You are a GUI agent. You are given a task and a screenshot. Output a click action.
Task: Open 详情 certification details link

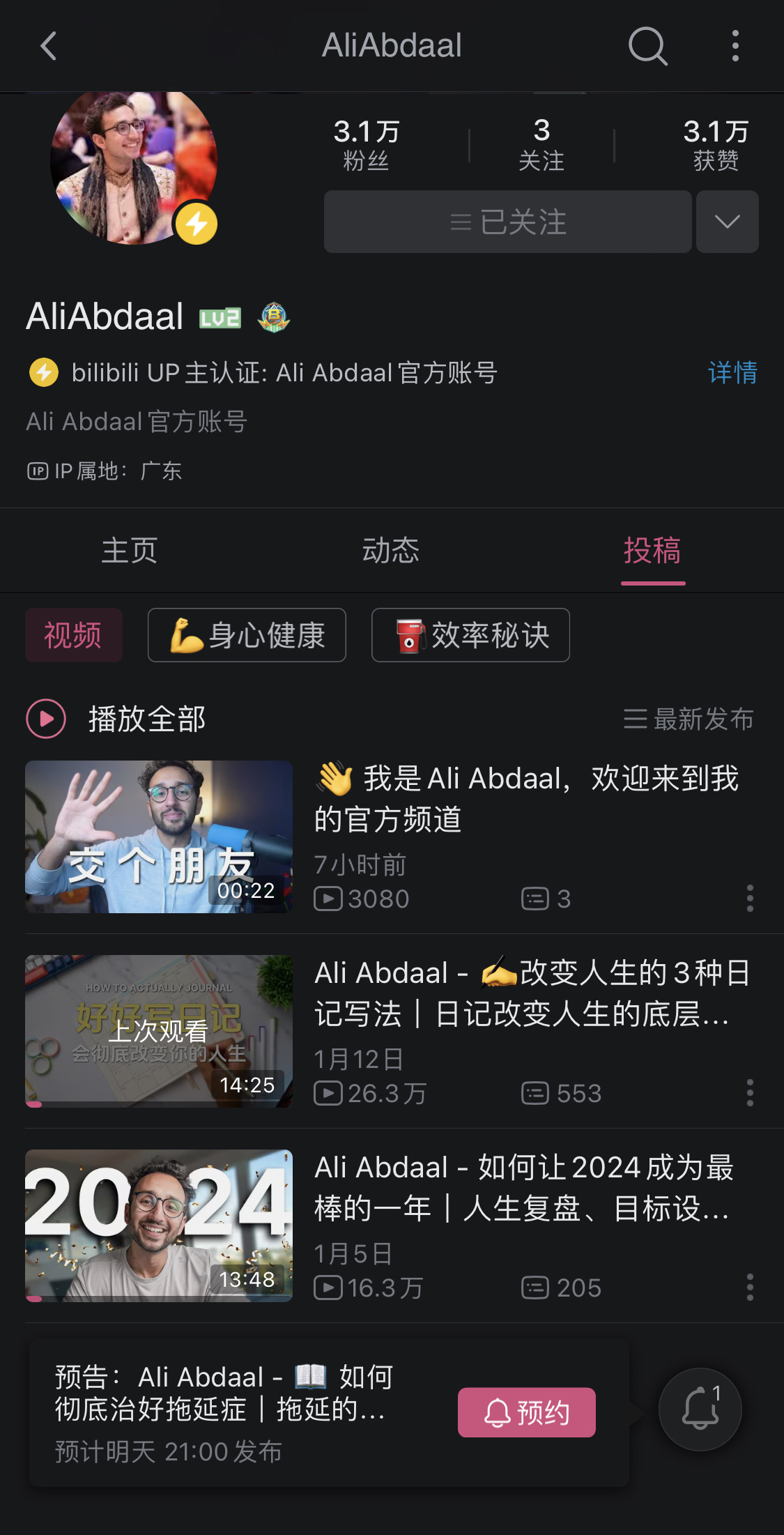(x=732, y=372)
